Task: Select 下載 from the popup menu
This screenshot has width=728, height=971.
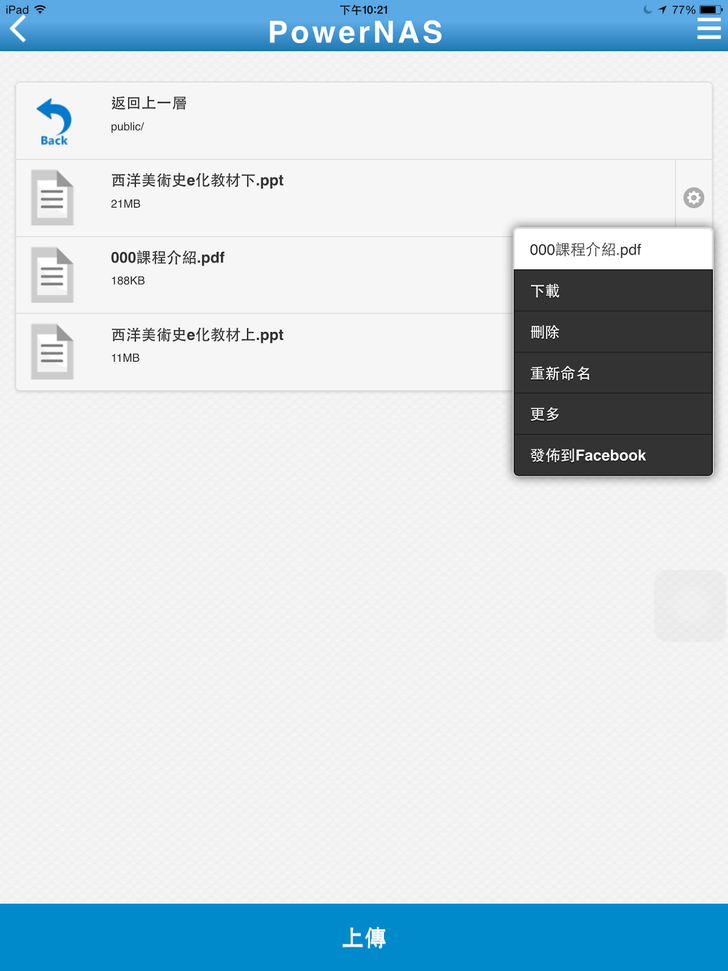Action: (x=612, y=291)
